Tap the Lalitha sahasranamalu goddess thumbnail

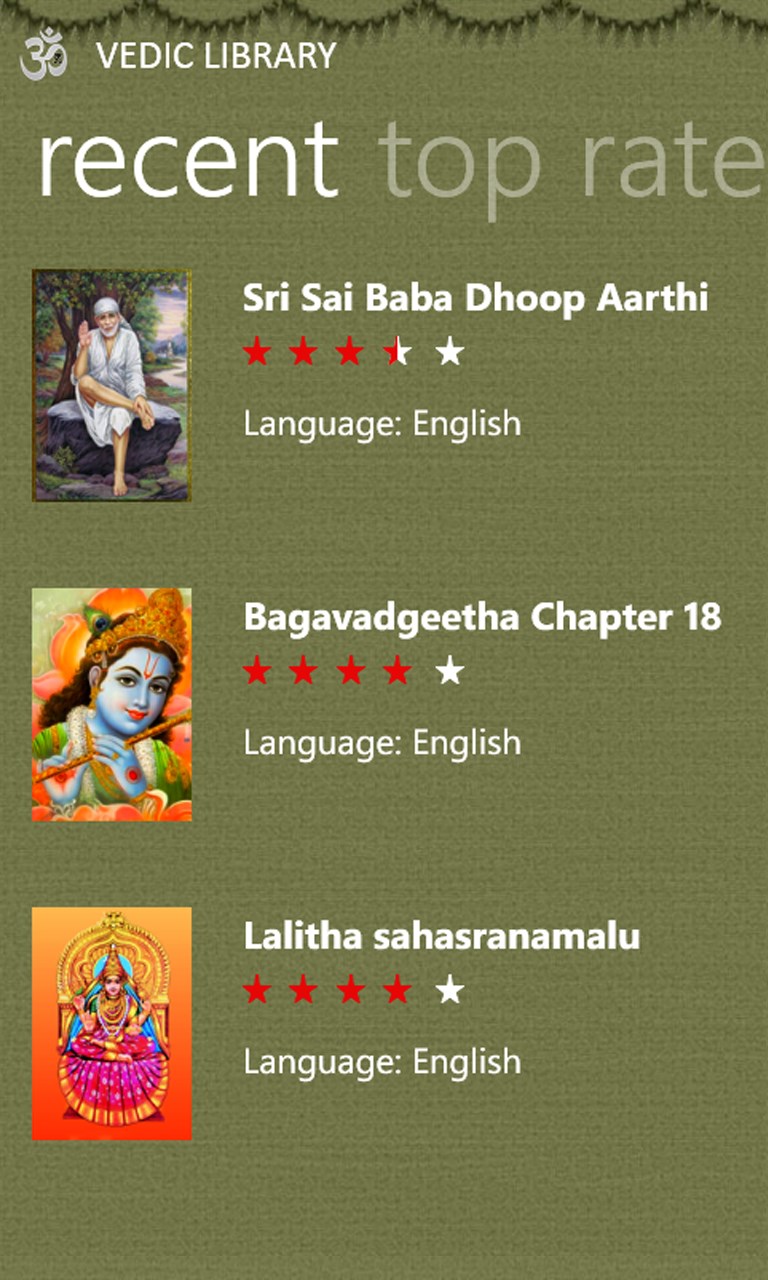[110, 1020]
